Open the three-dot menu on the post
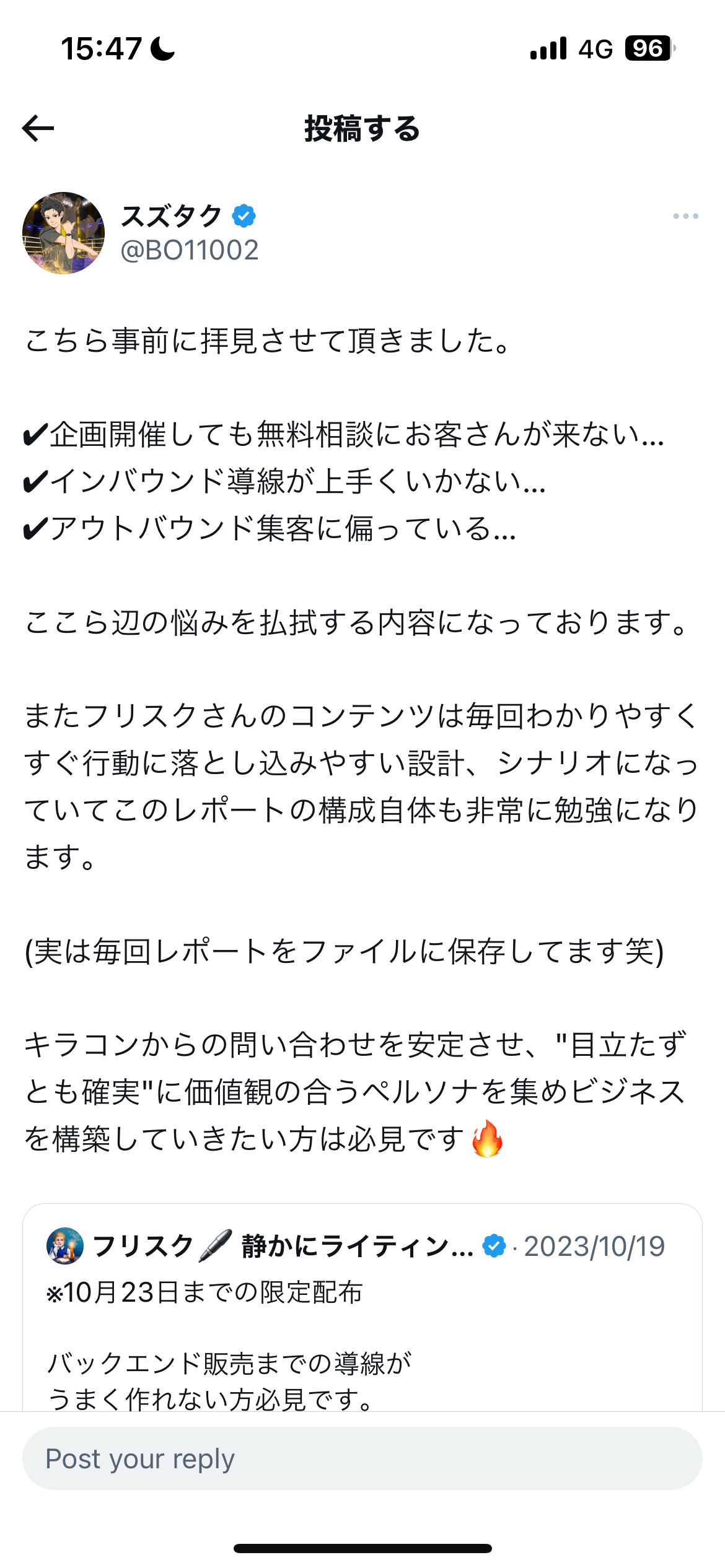This screenshot has width=725, height=1568. pos(685,216)
